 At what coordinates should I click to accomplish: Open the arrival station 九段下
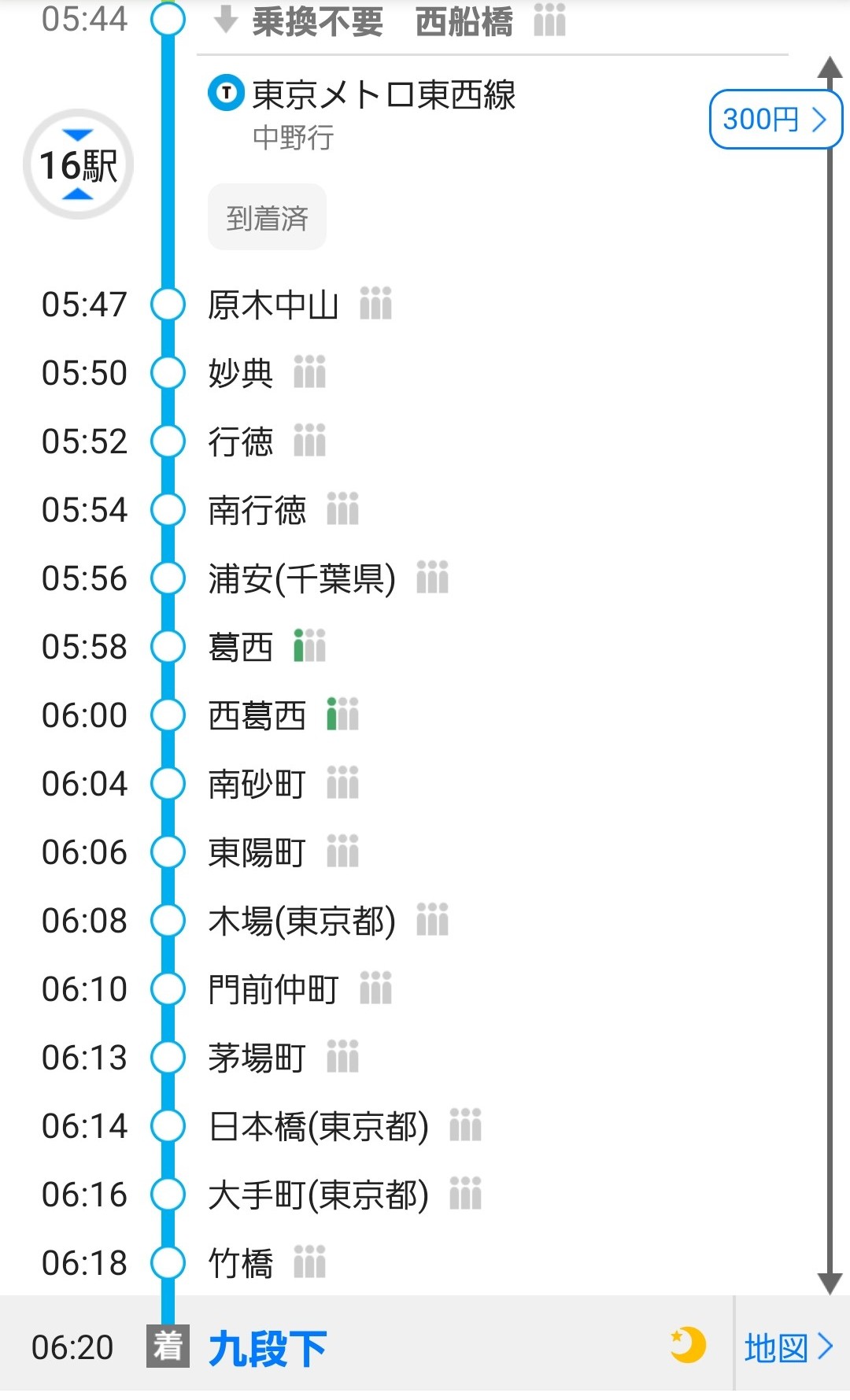point(268,1348)
